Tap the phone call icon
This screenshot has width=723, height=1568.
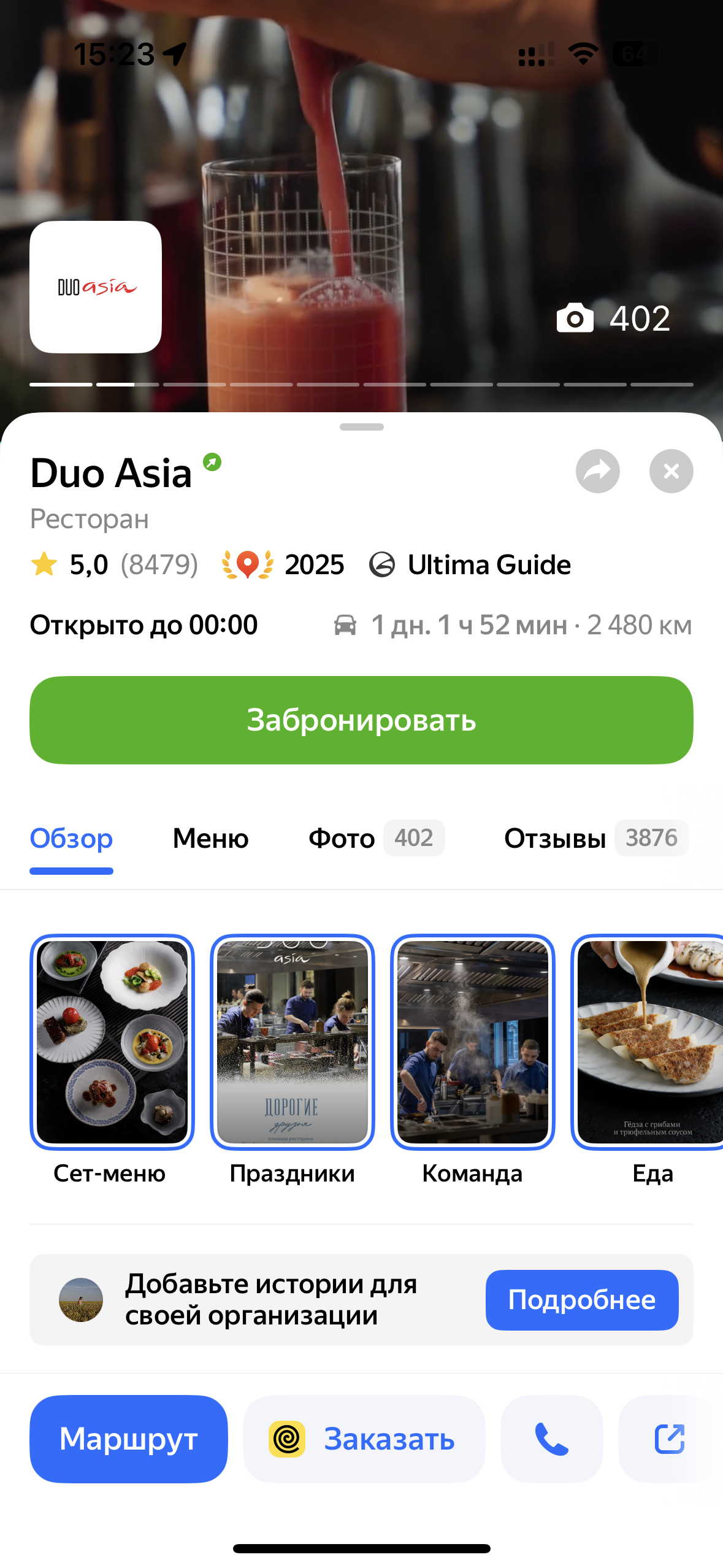coord(551,1439)
